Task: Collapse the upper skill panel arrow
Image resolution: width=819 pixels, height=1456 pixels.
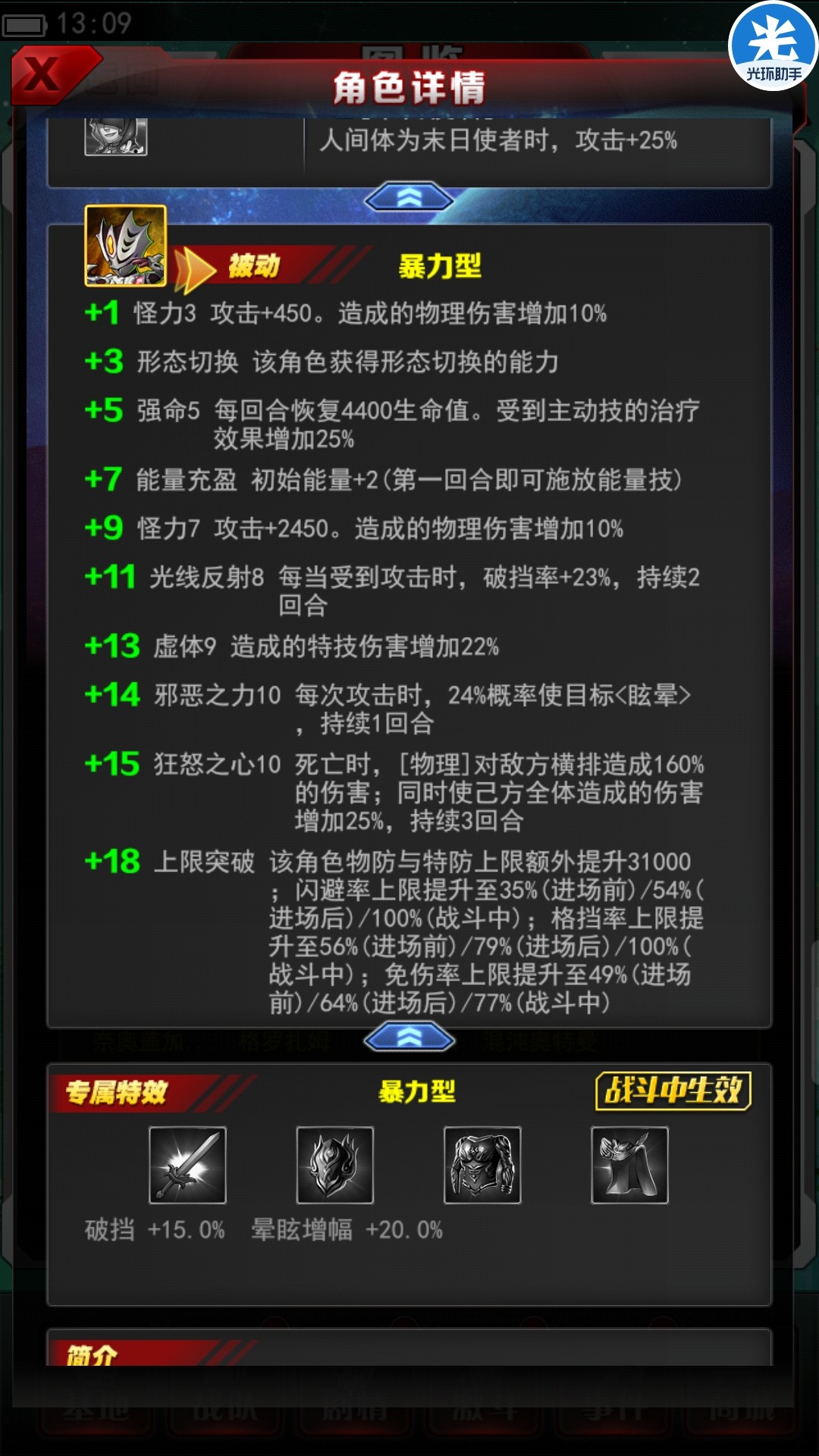Action: click(x=409, y=199)
